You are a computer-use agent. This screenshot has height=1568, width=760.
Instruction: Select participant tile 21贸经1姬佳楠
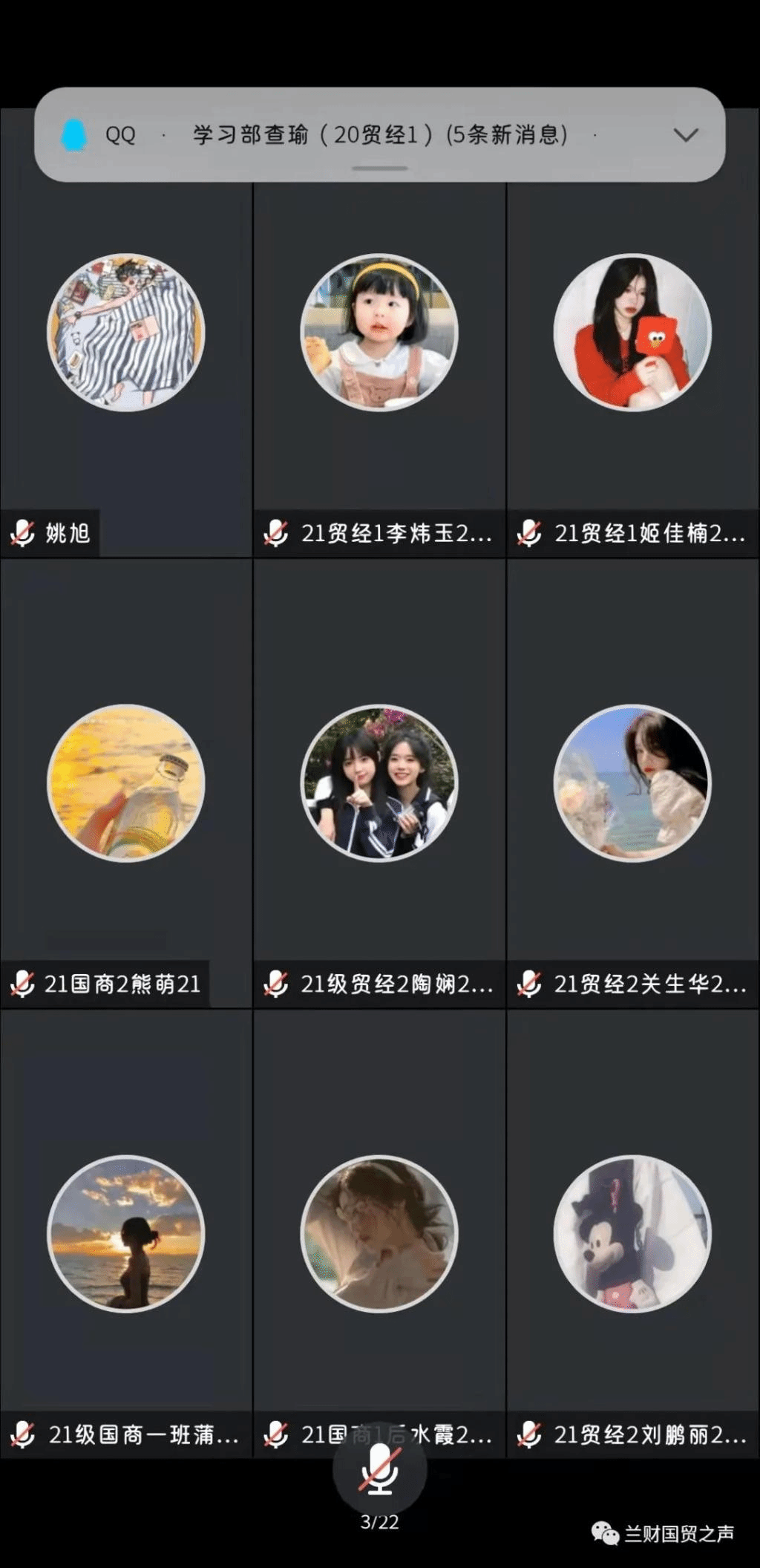pos(632,333)
